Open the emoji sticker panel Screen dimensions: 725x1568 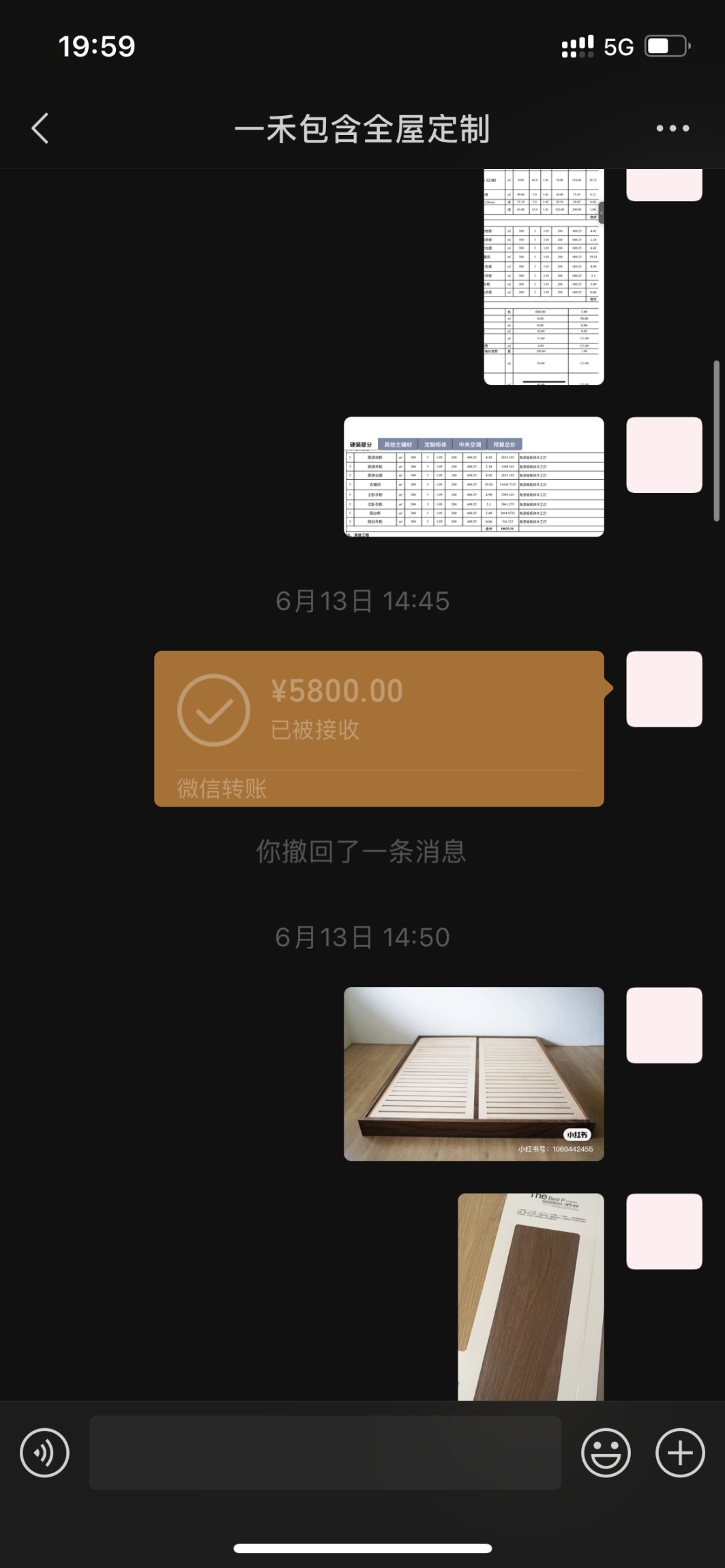tap(606, 1453)
